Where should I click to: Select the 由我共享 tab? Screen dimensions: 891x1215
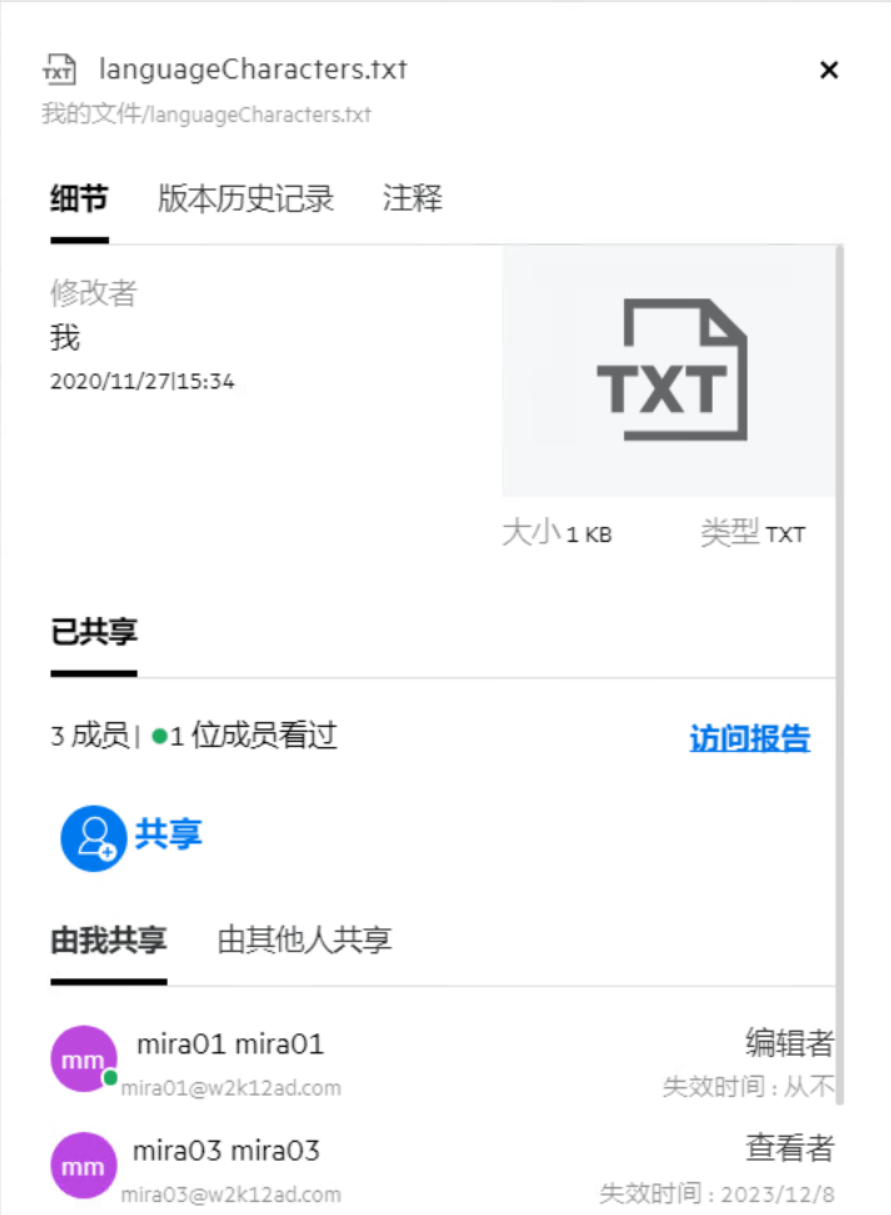(108, 940)
